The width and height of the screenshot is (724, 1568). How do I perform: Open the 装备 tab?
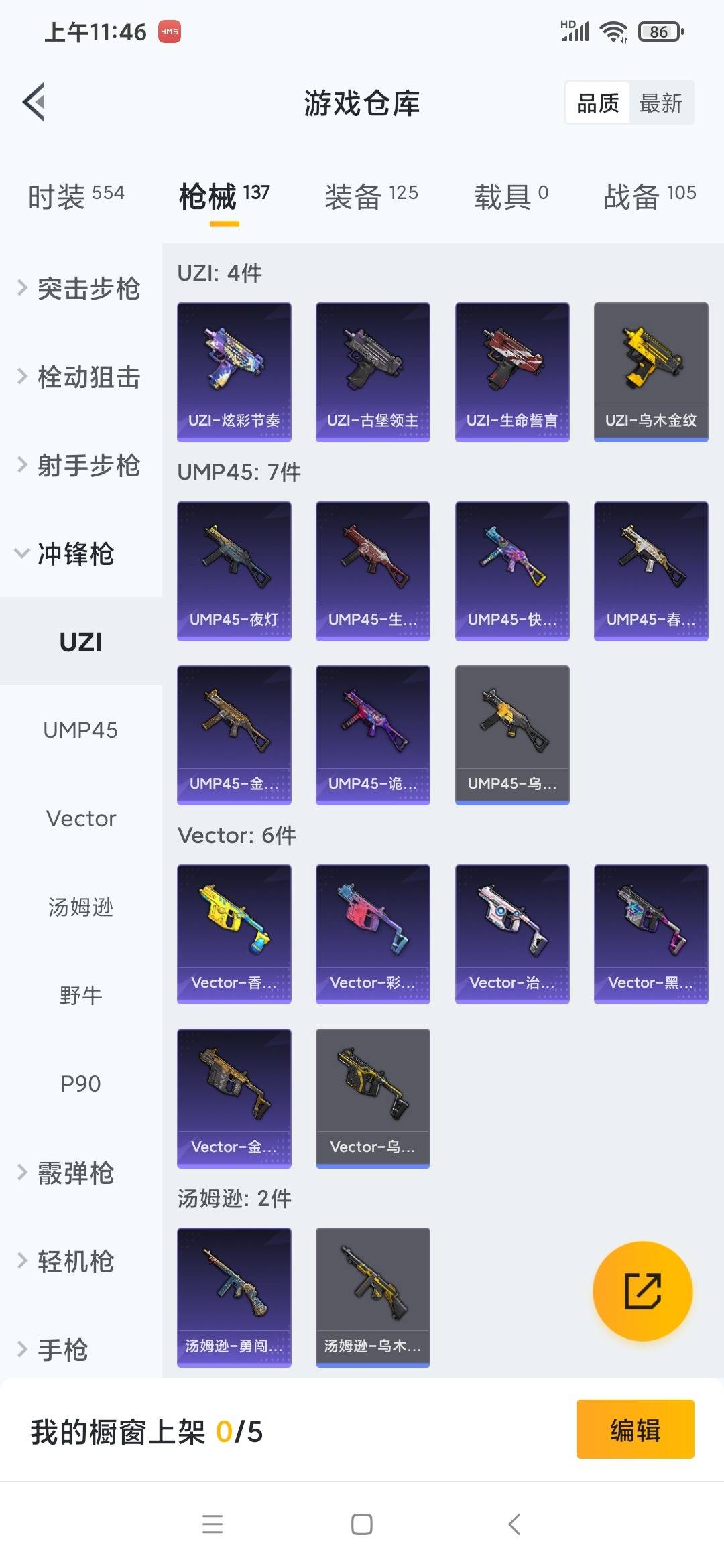click(371, 196)
